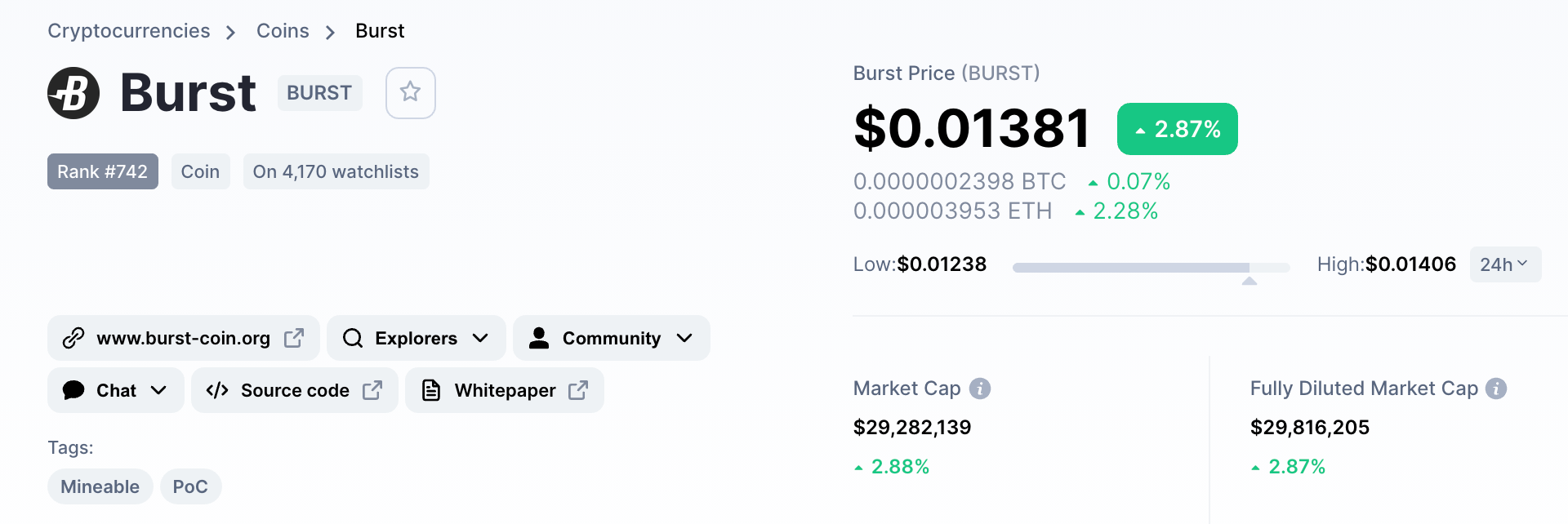This screenshot has width=1568, height=524.
Task: Go to Cryptocurrencies breadcrumb
Action: coord(129,31)
